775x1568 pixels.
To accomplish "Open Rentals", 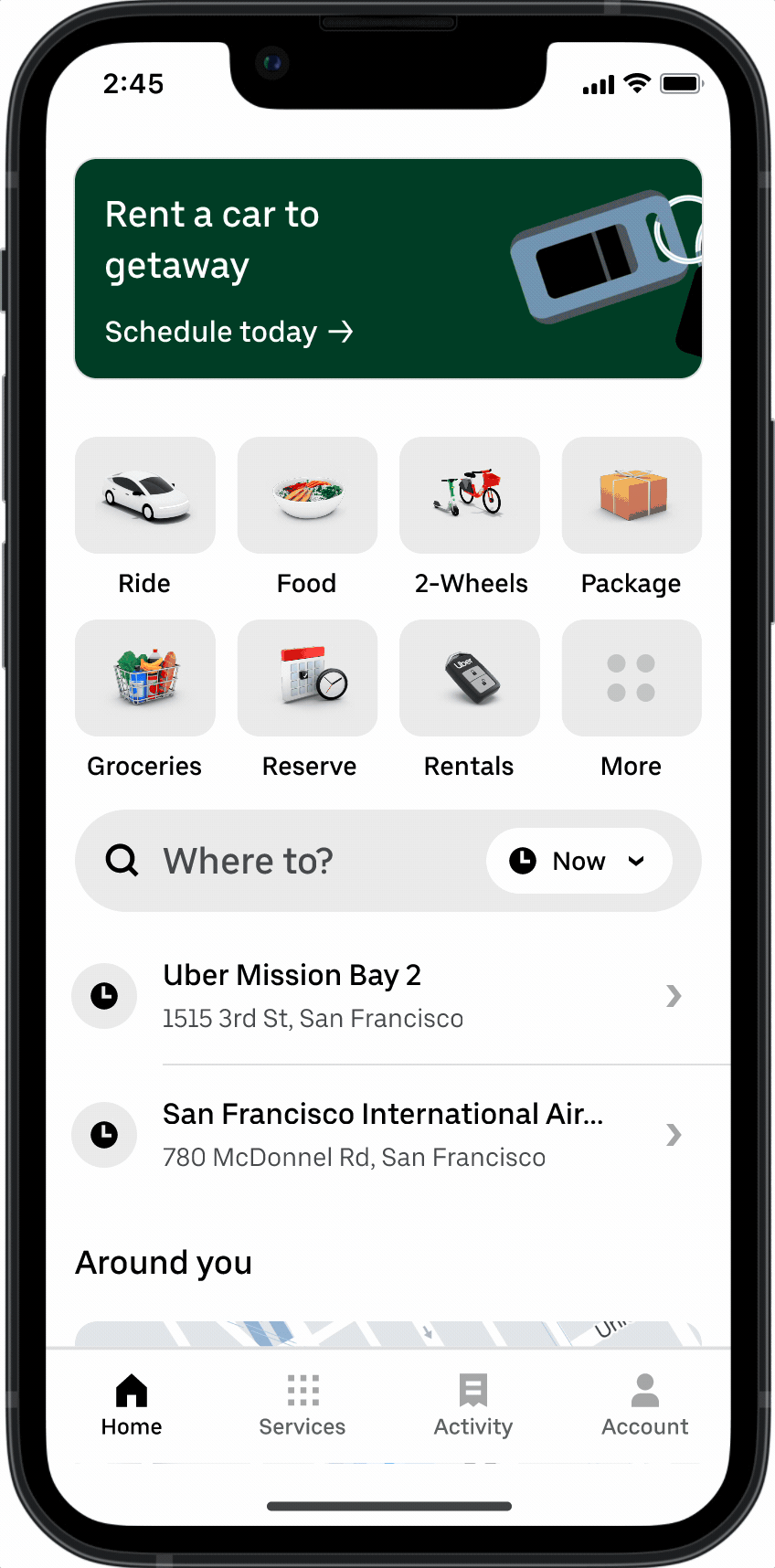I will (470, 679).
